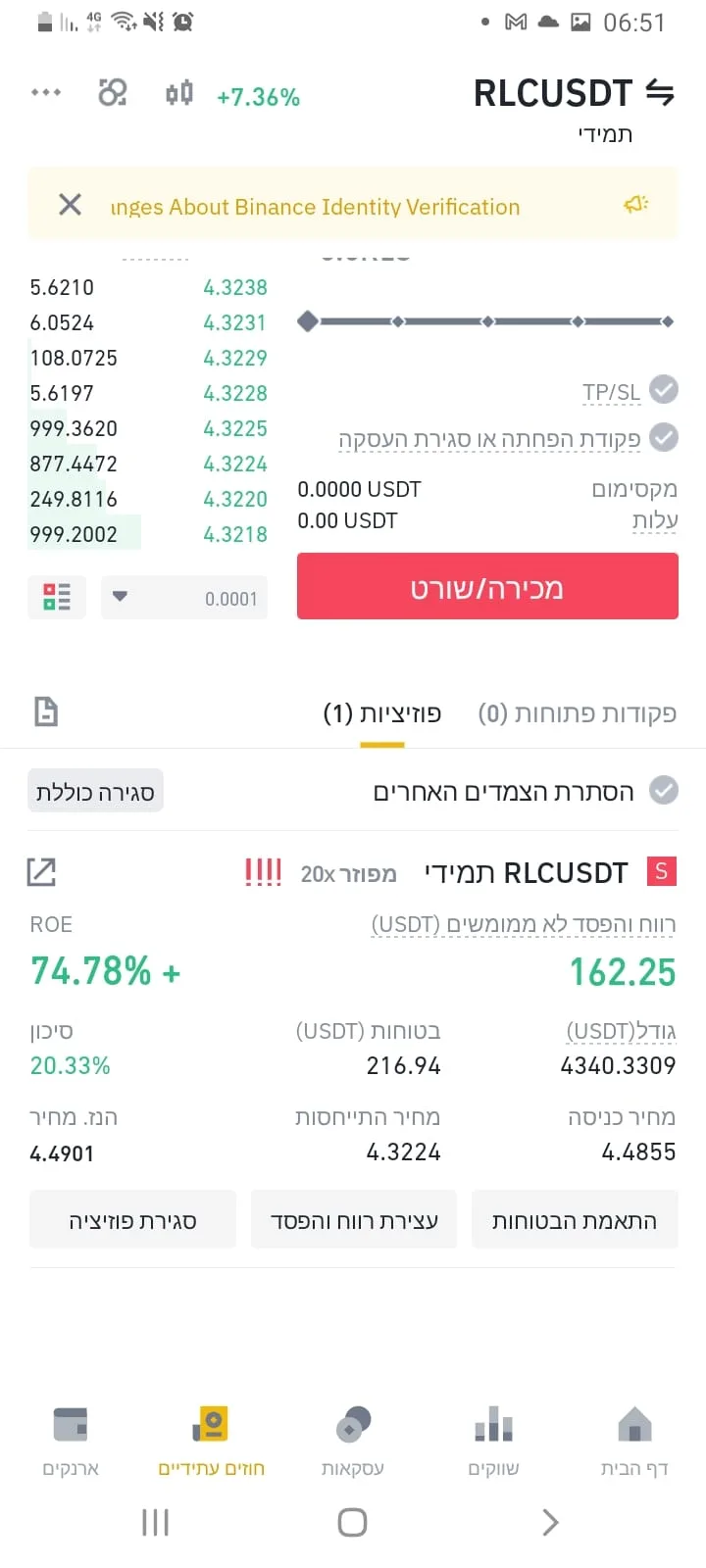Open the order history document icon
Screen dimensions: 706x1568
click(x=45, y=711)
